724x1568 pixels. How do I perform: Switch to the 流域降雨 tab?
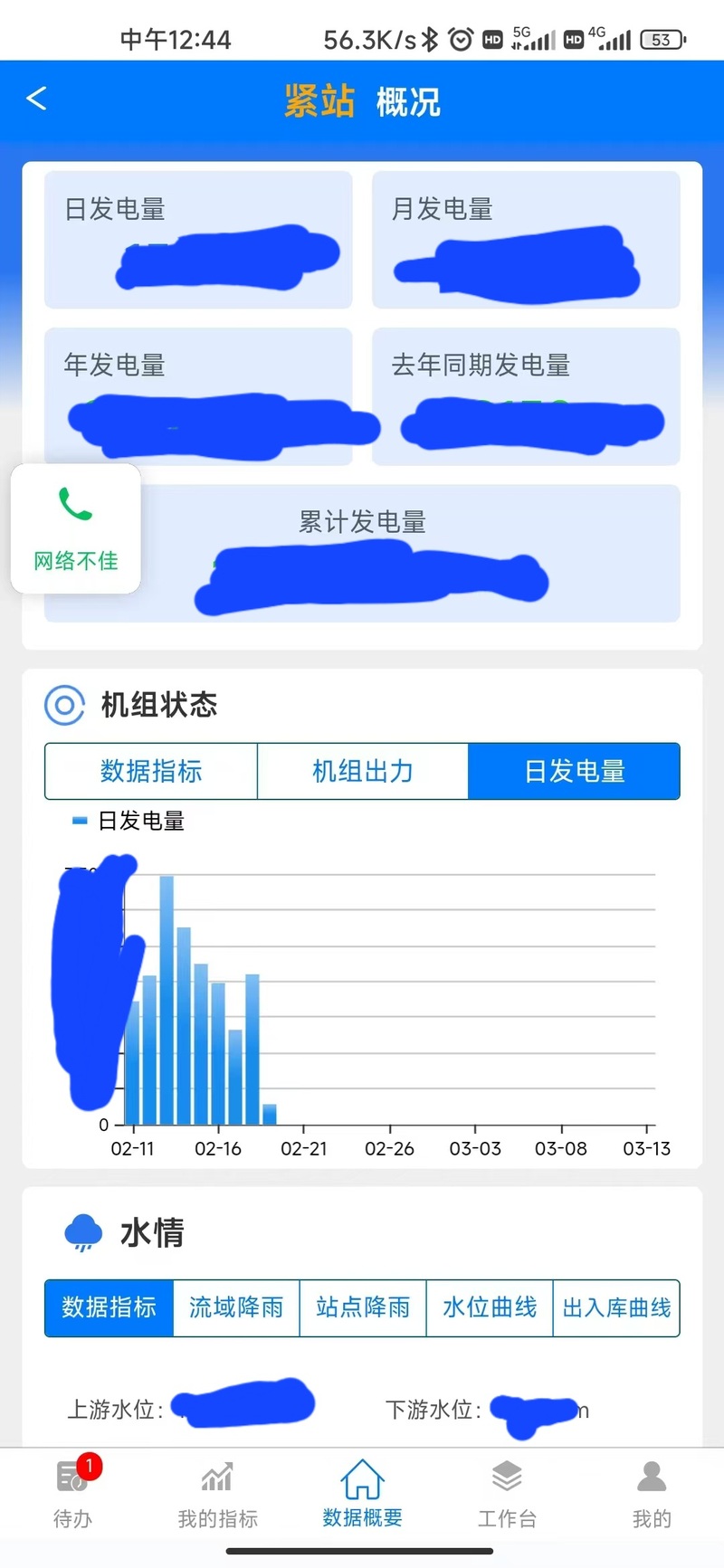236,1307
